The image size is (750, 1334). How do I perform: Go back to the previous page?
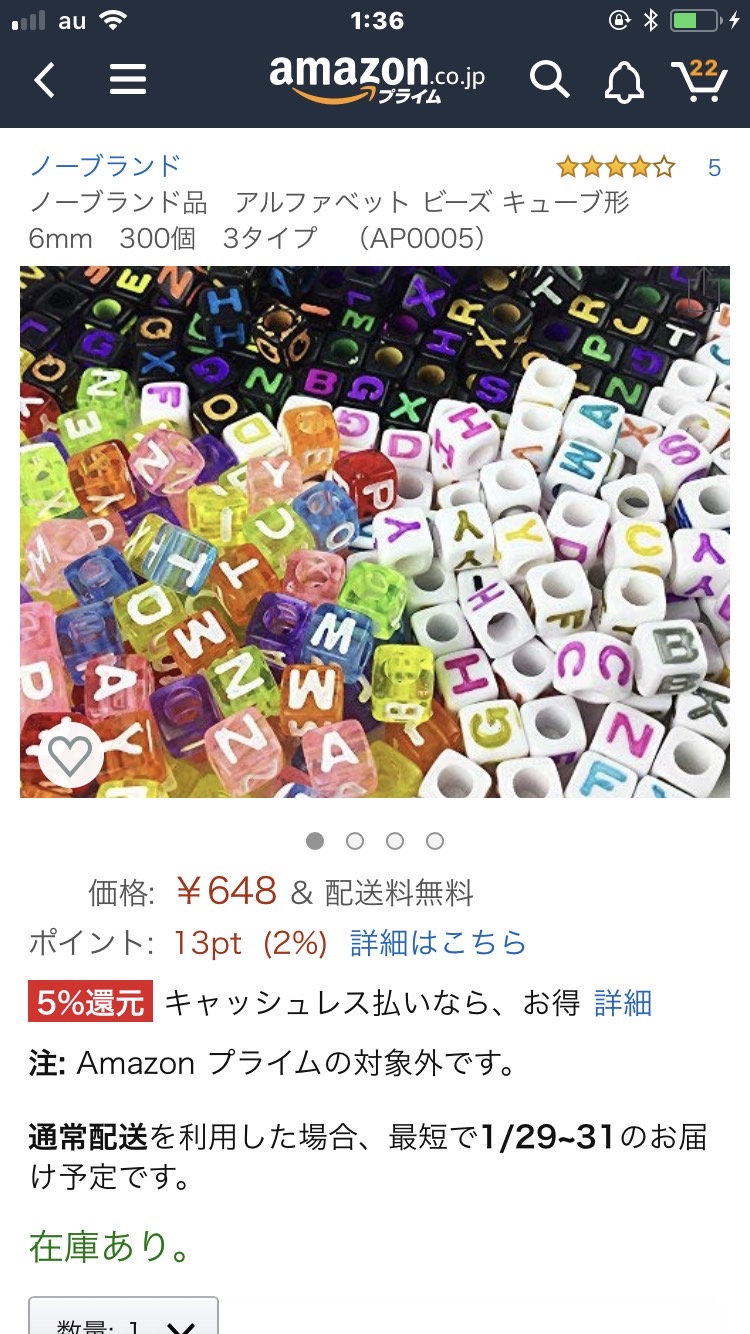pos(44,80)
